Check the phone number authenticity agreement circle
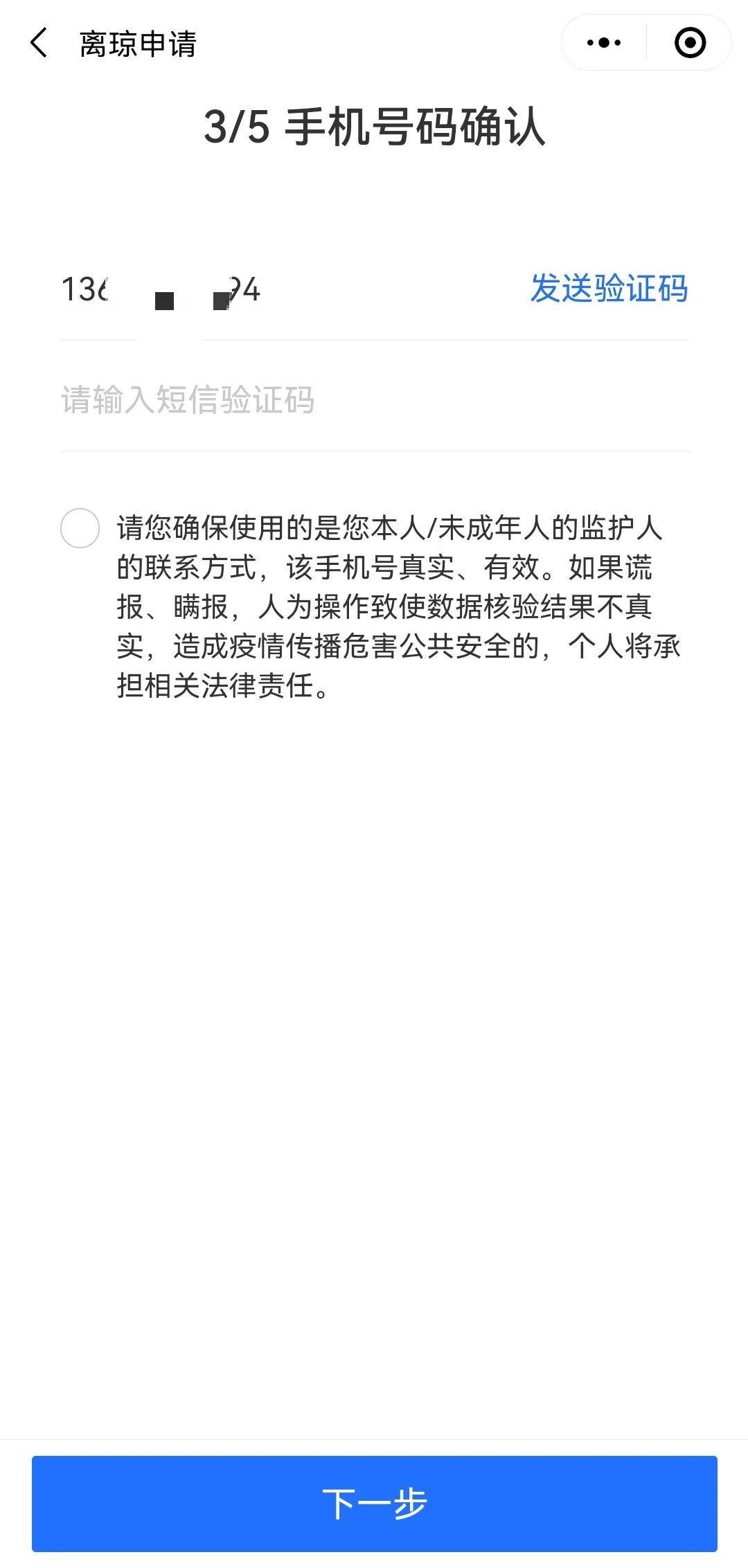The image size is (748, 1568). [80, 528]
